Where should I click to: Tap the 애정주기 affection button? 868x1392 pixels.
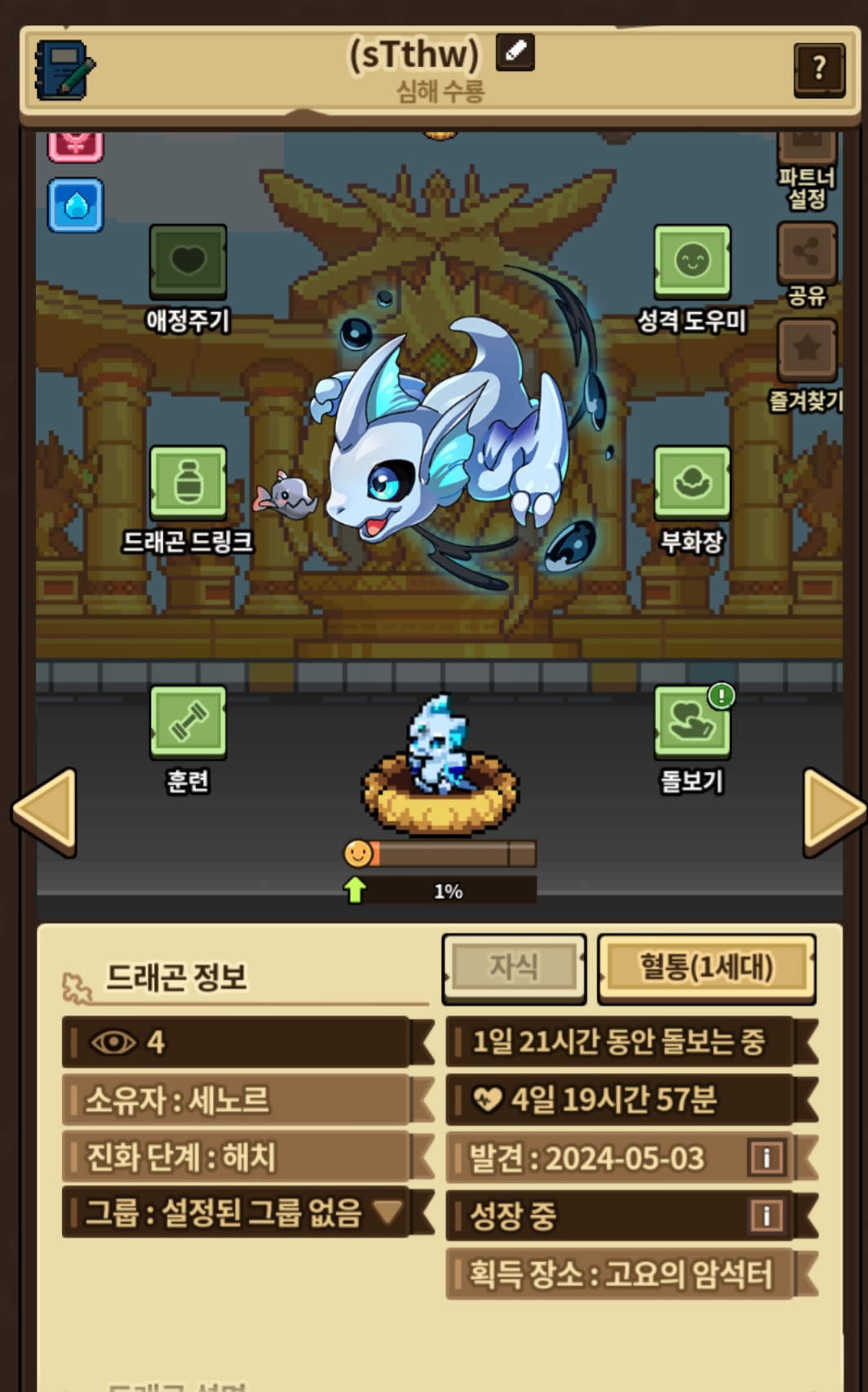pos(188,261)
